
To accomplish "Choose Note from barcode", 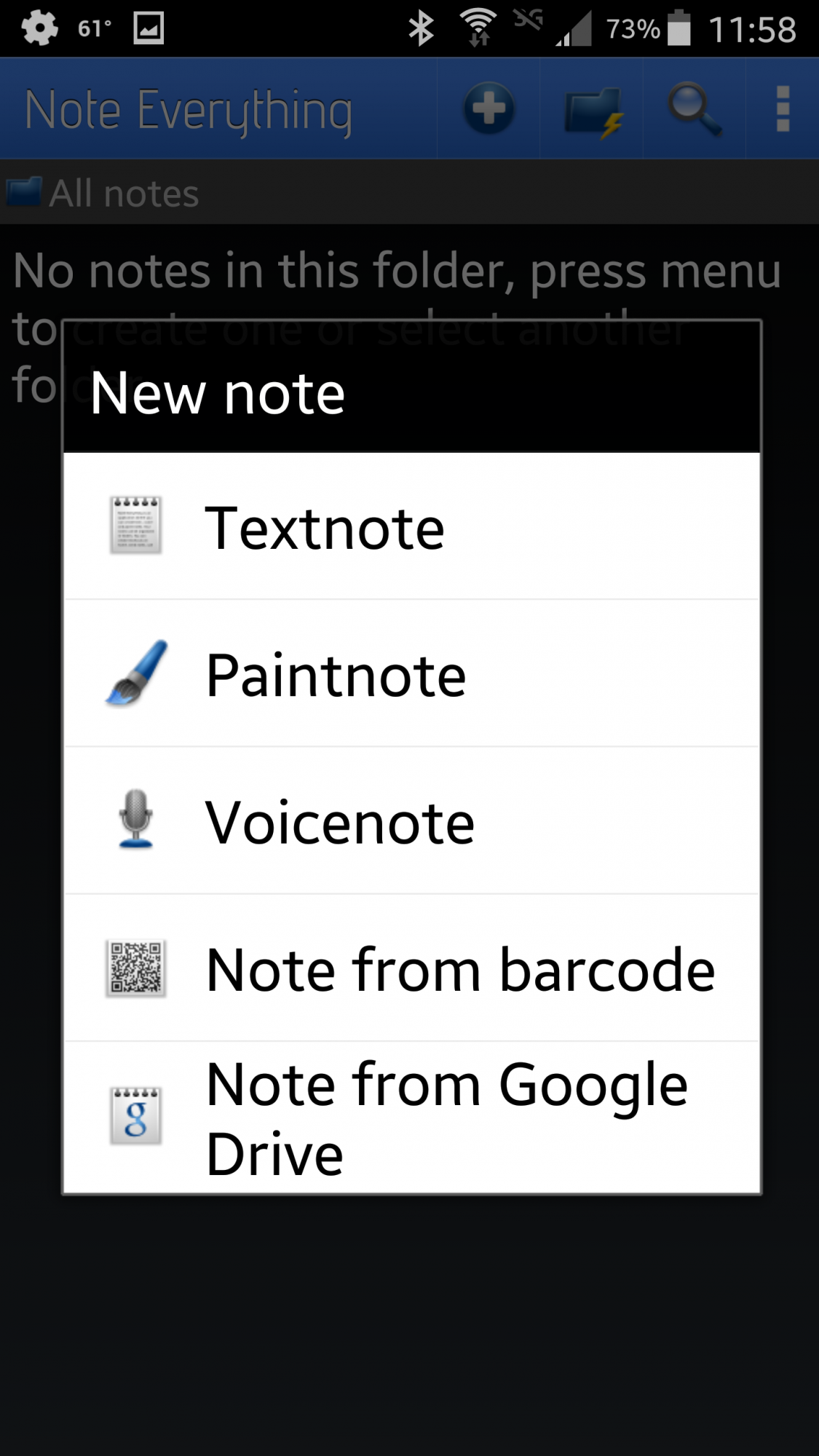I will [x=411, y=968].
